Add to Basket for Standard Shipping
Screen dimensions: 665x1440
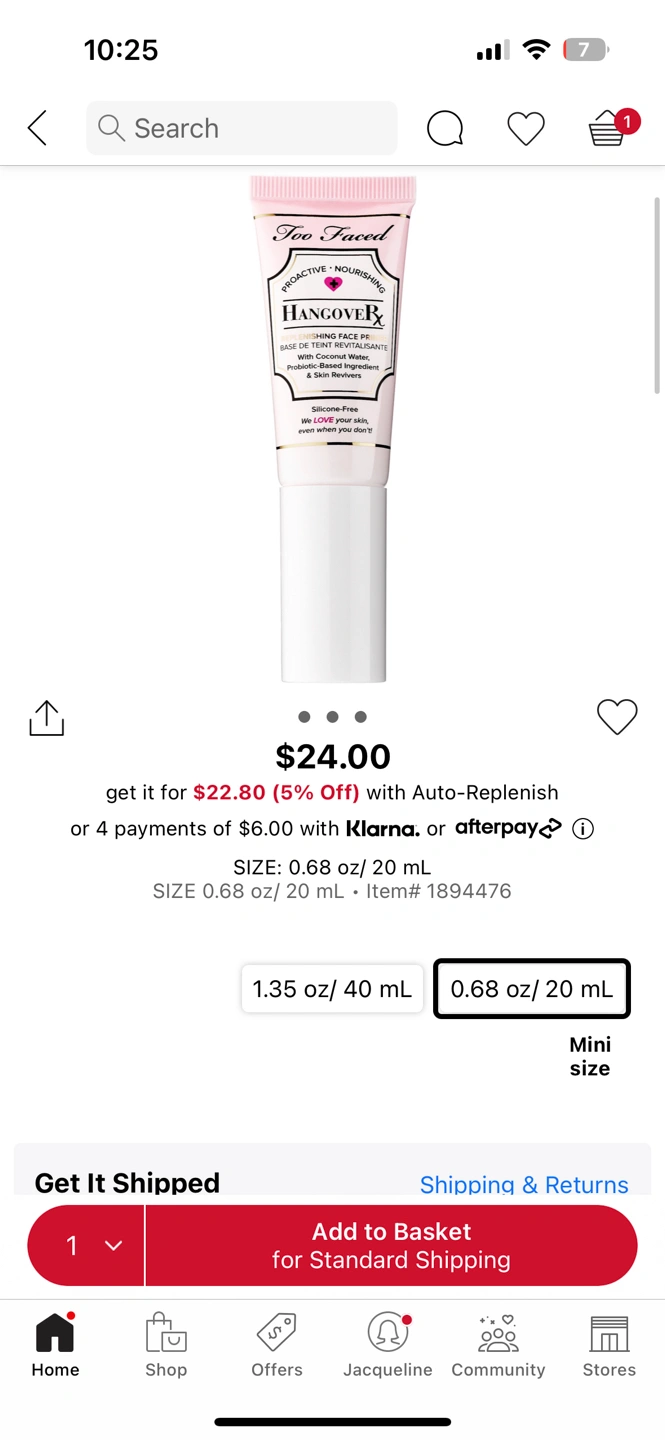point(391,1245)
